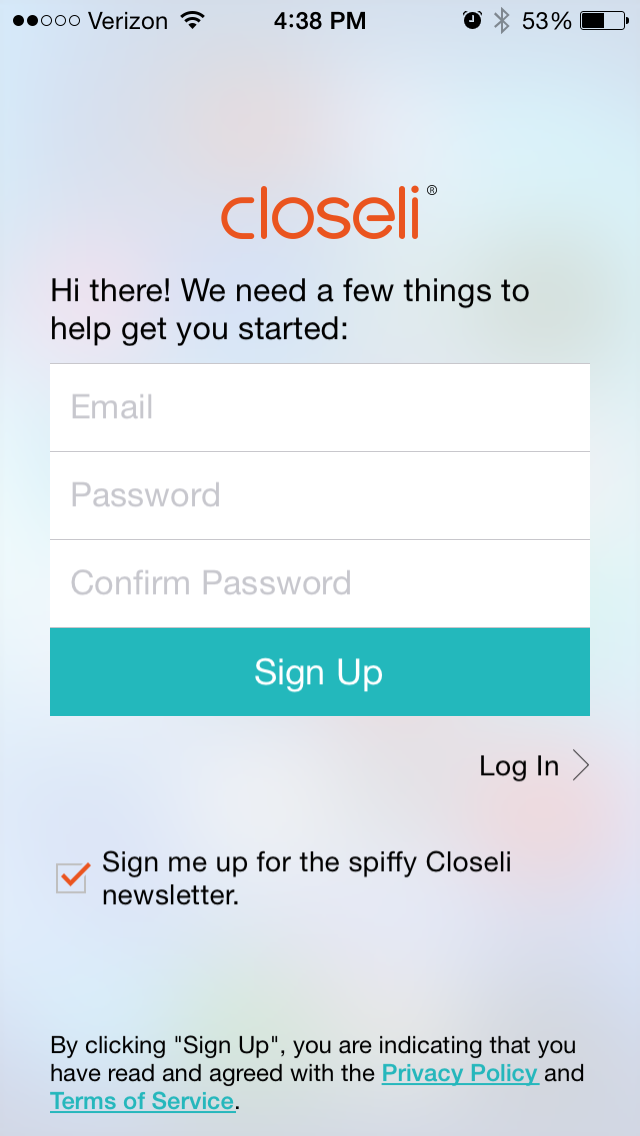The height and width of the screenshot is (1136, 640).
Task: Go to Log In screen
Action: [x=534, y=766]
